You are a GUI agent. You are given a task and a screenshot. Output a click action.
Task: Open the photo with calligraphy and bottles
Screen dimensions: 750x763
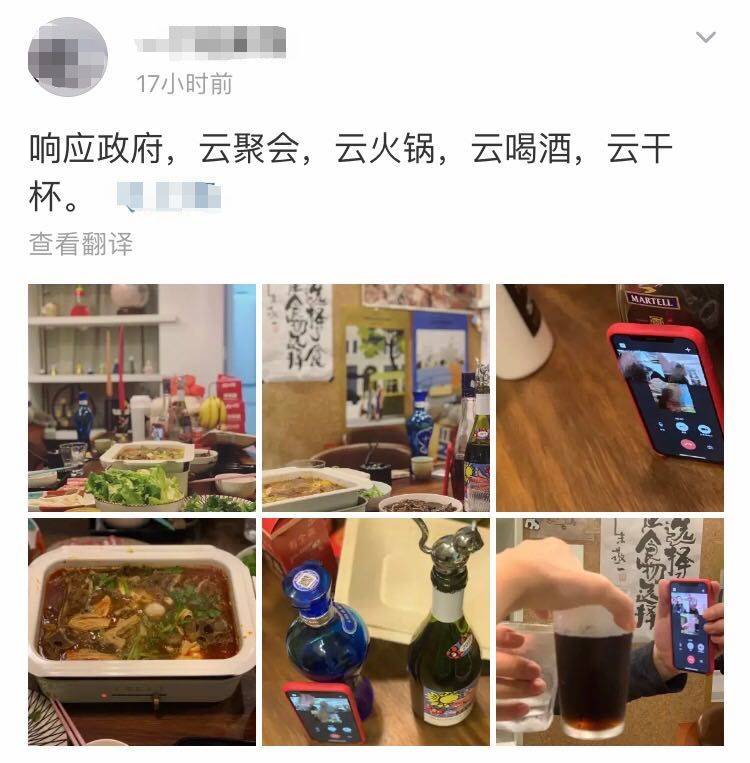coord(376,398)
